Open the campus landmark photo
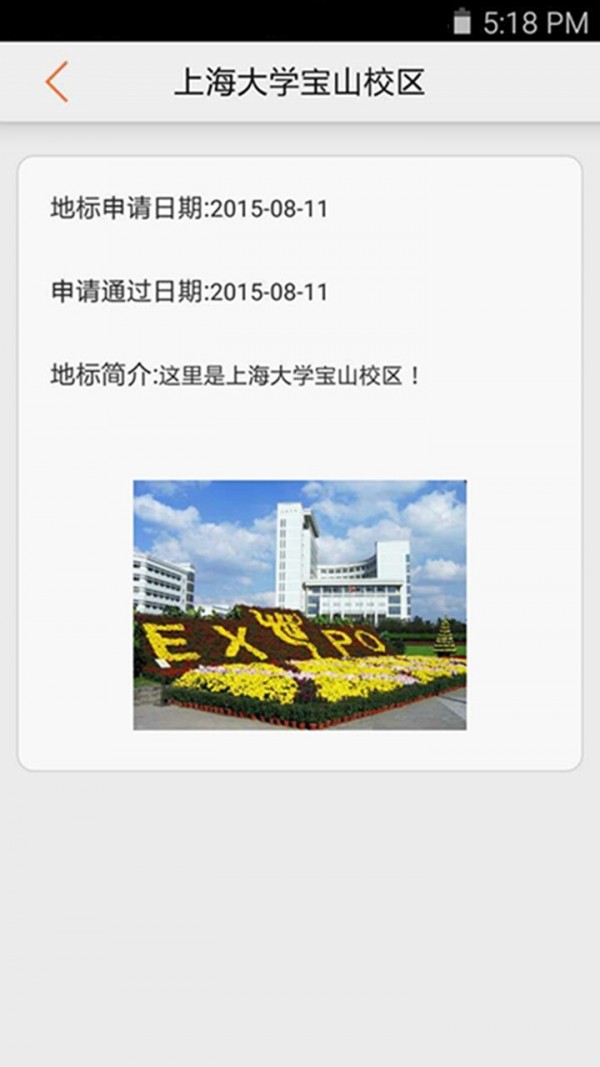Image resolution: width=600 pixels, height=1067 pixels. click(300, 605)
